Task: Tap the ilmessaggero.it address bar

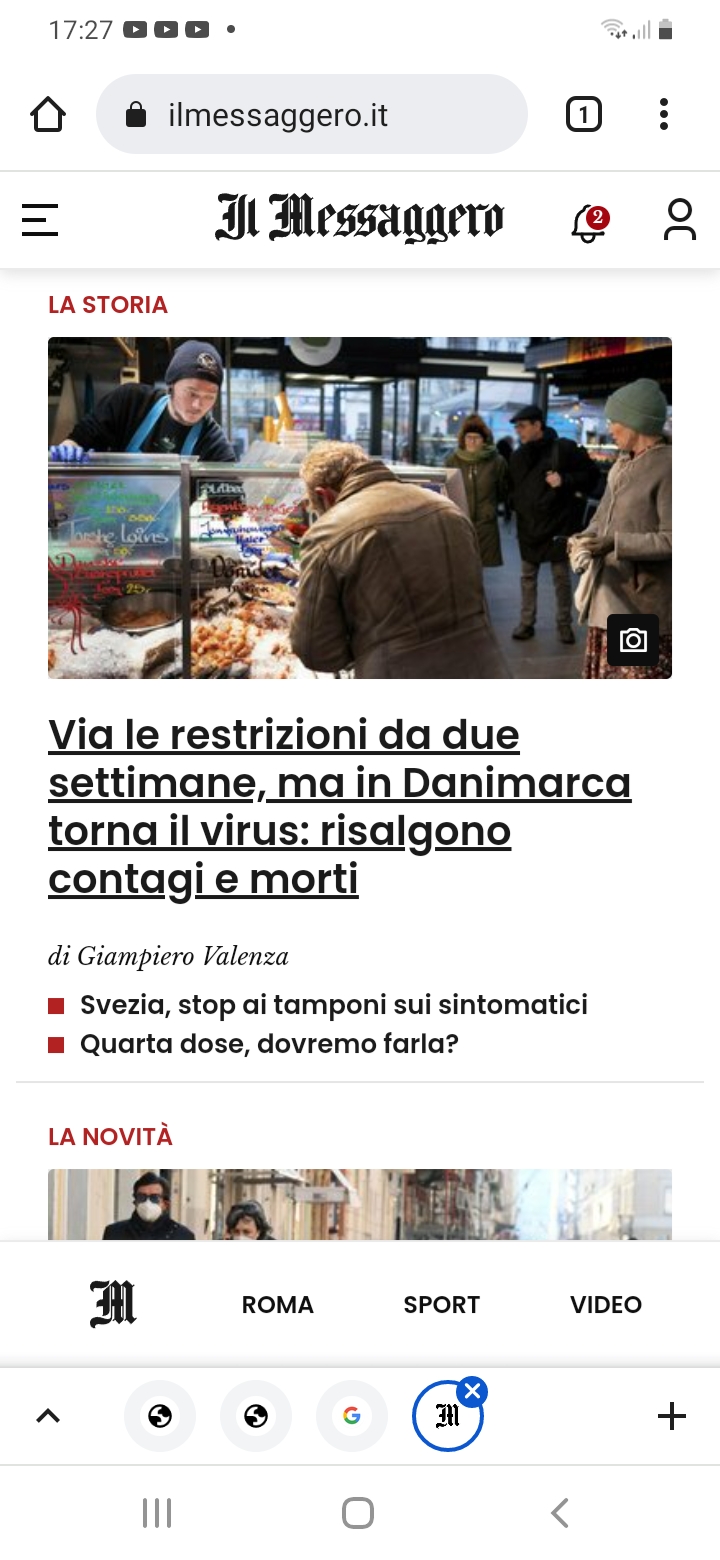Action: [311, 115]
